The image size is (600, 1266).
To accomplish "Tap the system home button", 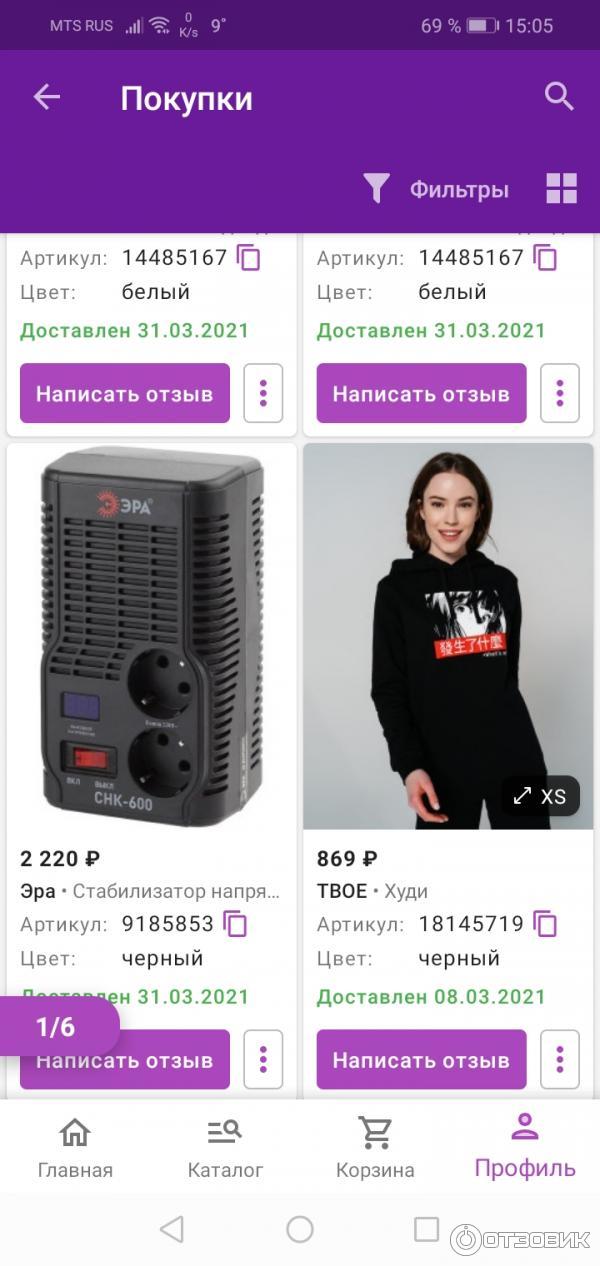I will click(x=300, y=1230).
